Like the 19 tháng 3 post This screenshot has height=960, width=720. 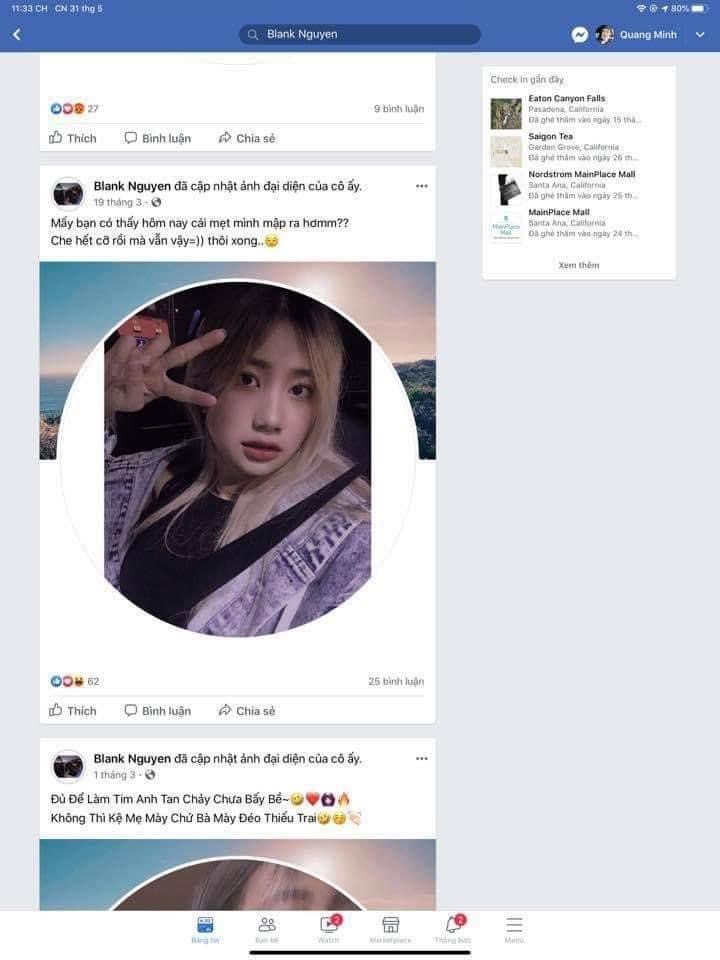(73, 711)
